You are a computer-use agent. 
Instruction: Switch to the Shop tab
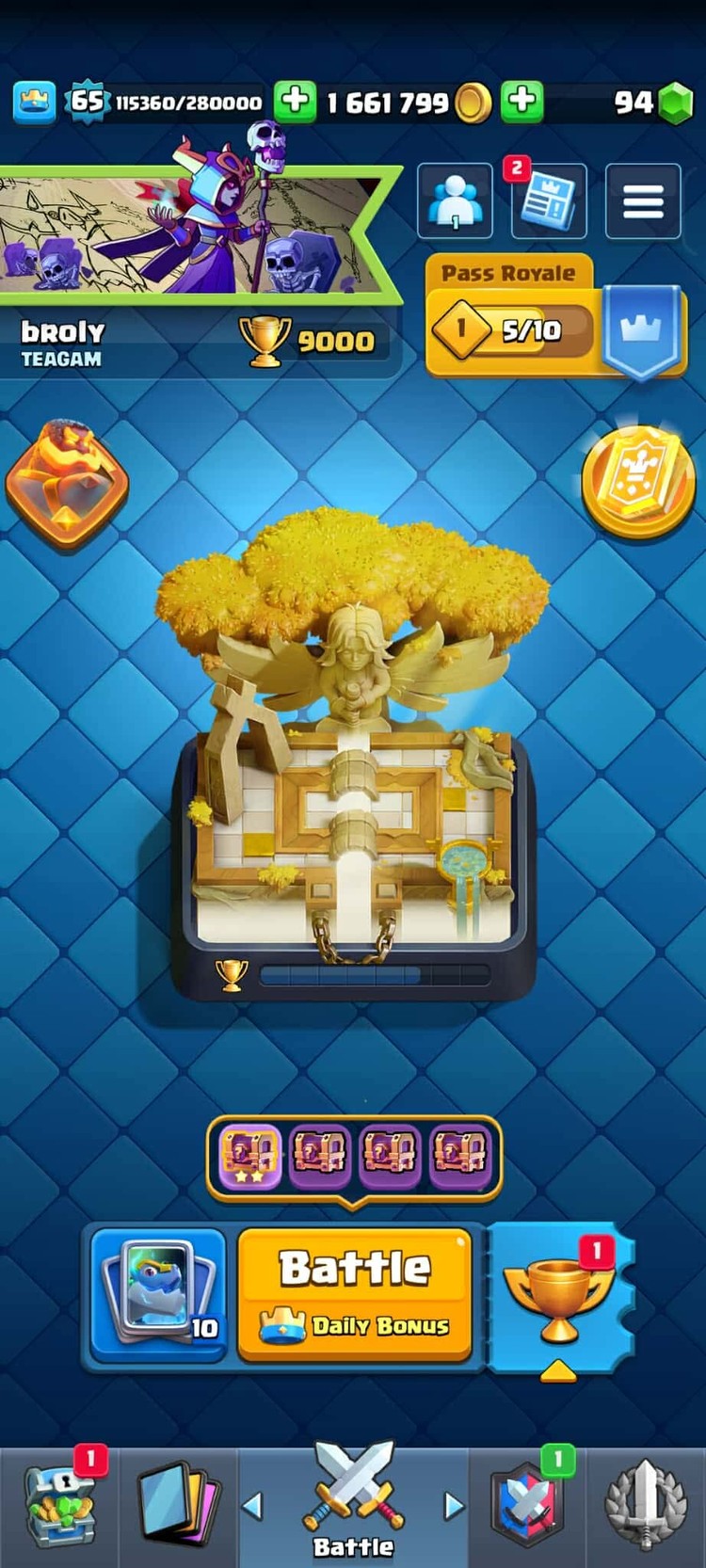point(61,1506)
